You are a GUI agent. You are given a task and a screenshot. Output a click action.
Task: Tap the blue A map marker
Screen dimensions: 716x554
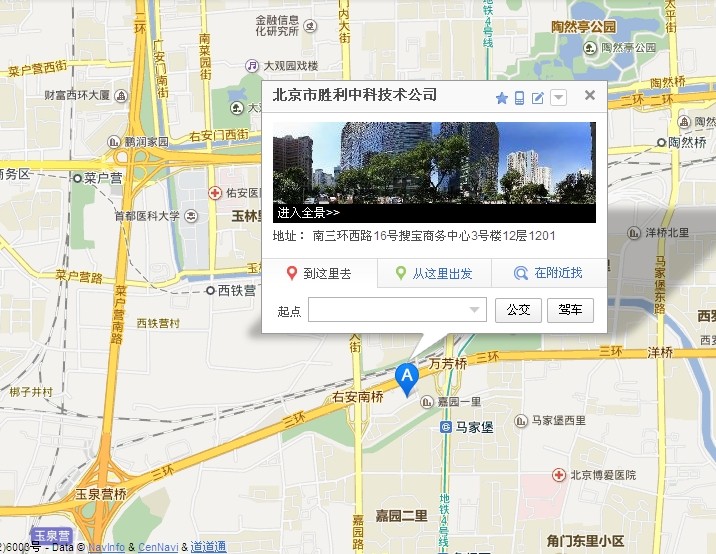[x=407, y=377]
